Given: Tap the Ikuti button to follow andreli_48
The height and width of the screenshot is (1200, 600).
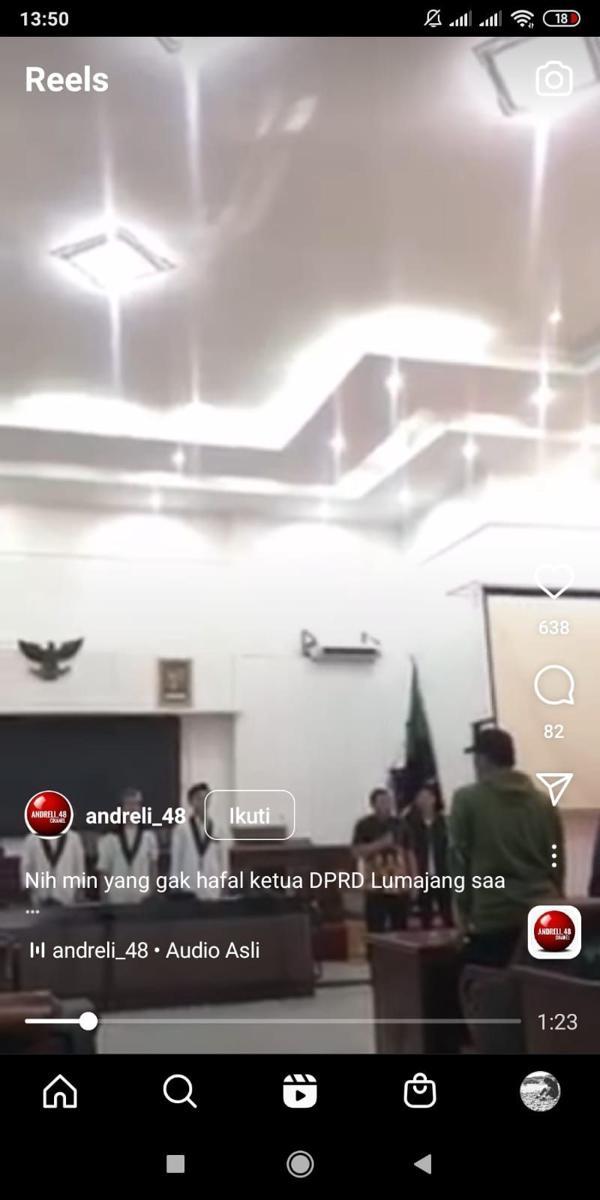Looking at the screenshot, I should (x=250, y=815).
